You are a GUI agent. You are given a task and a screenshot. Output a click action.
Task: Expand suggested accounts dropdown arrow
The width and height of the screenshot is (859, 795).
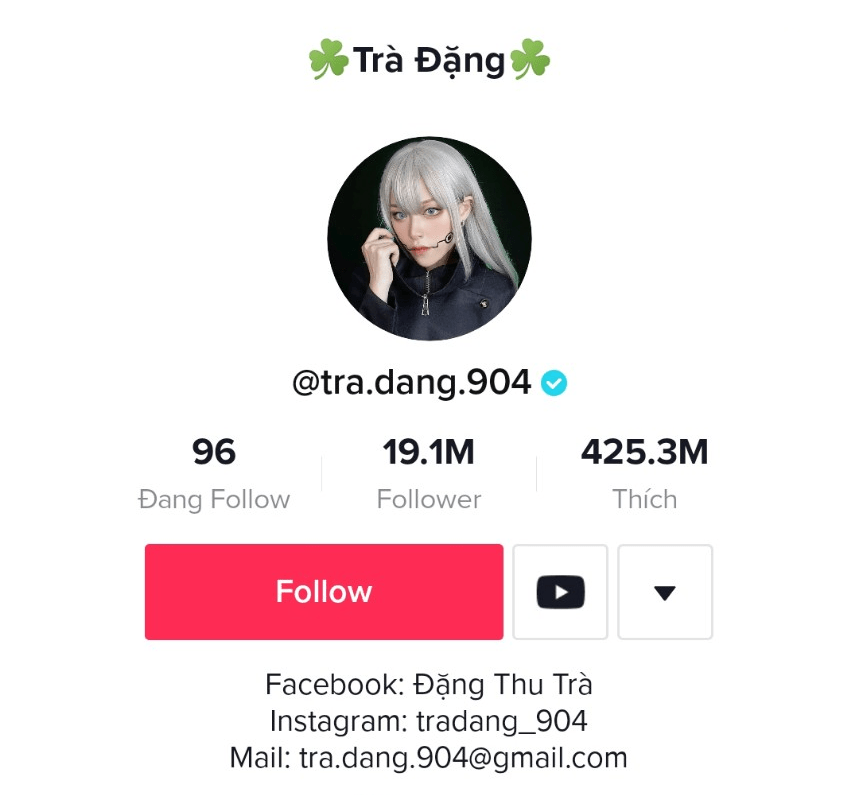(x=665, y=592)
